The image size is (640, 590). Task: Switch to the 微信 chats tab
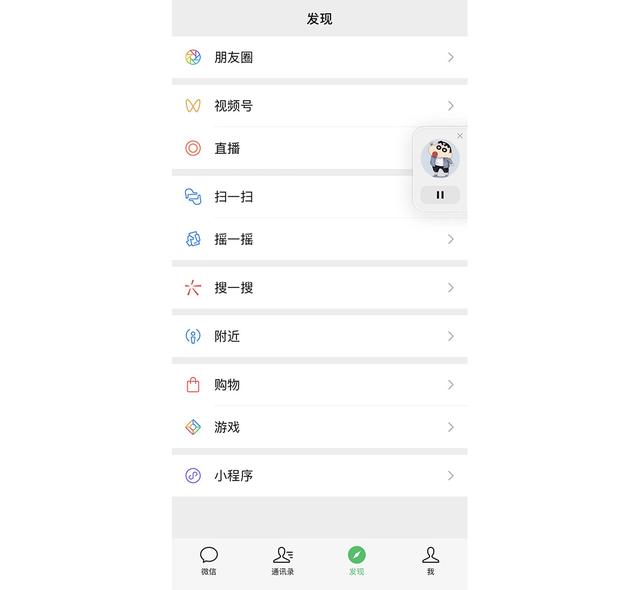[208, 561]
